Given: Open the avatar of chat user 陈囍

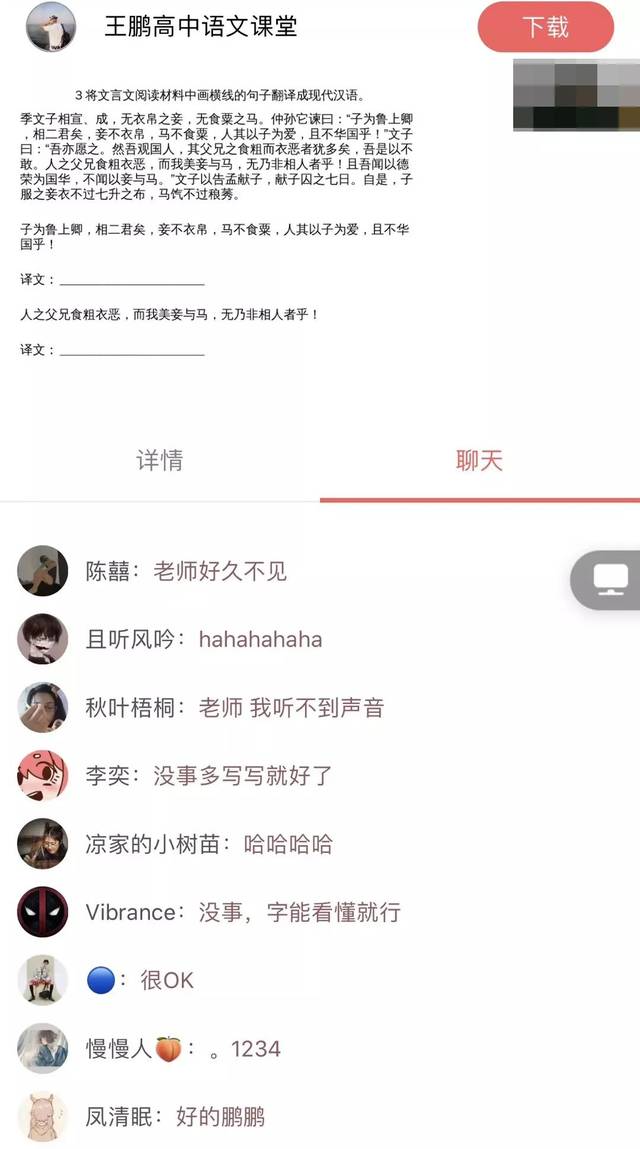Looking at the screenshot, I should (x=43, y=572).
